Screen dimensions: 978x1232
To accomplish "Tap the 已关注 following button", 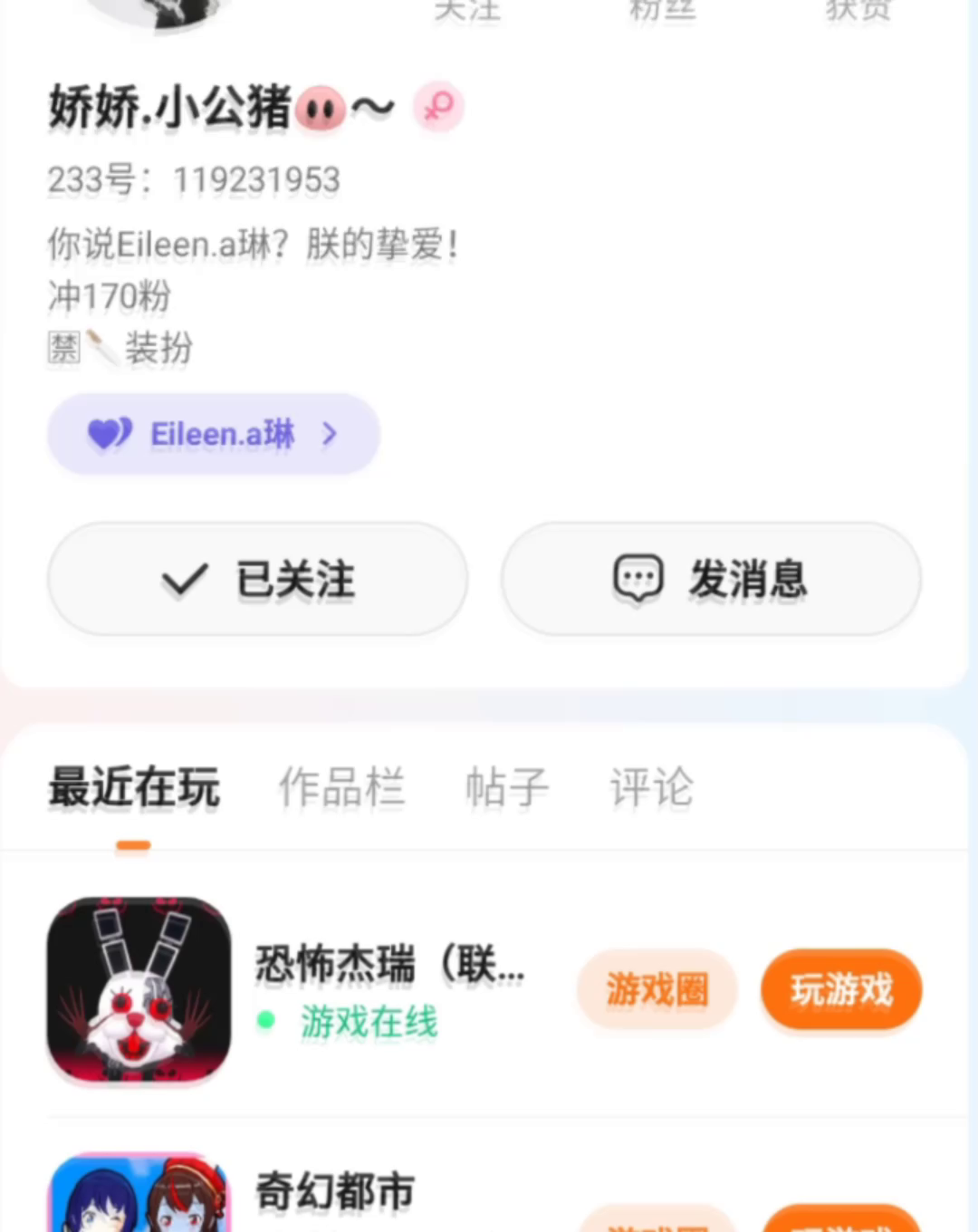I will pyautogui.click(x=258, y=579).
